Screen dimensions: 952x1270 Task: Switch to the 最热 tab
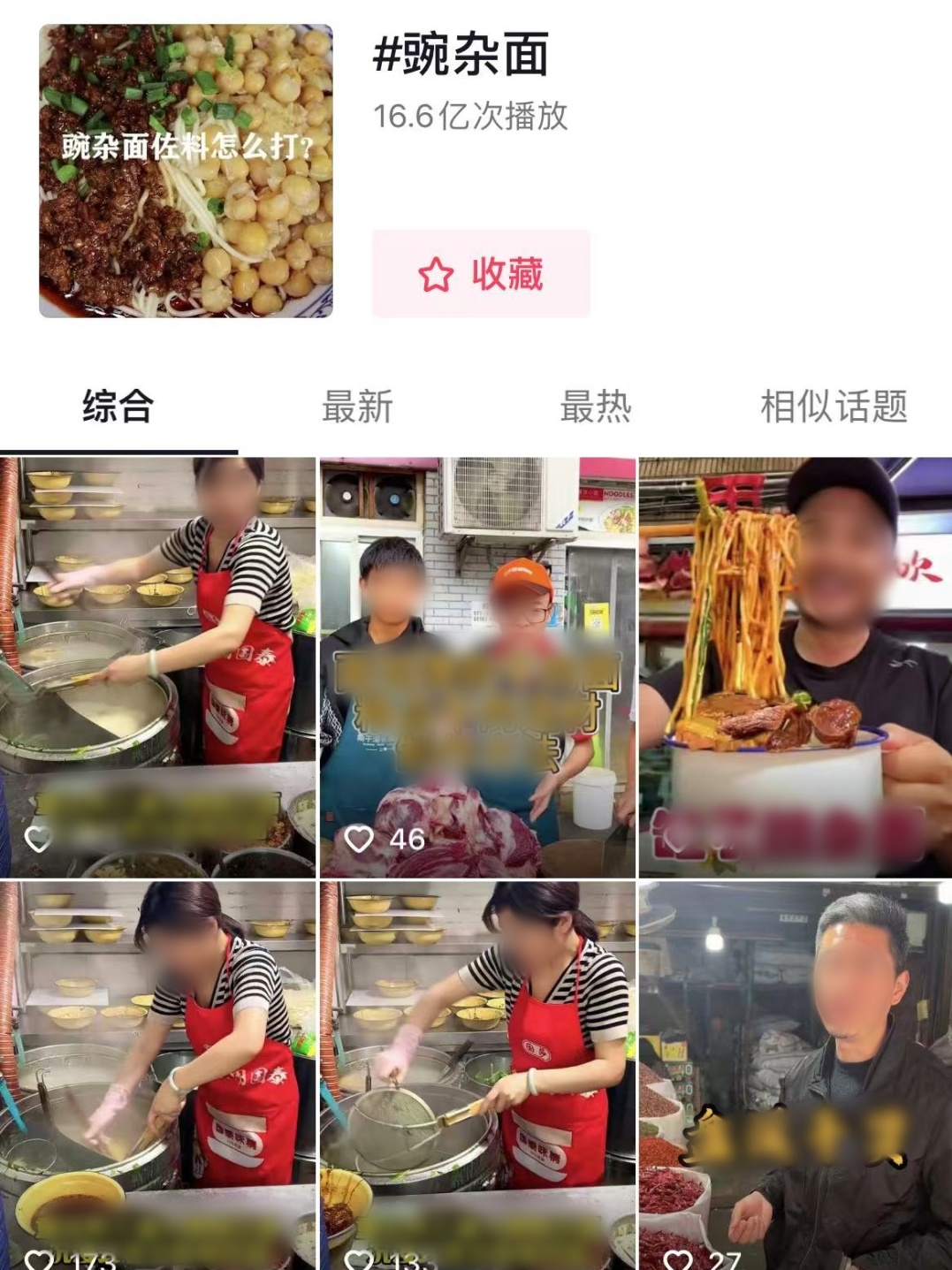[596, 407]
